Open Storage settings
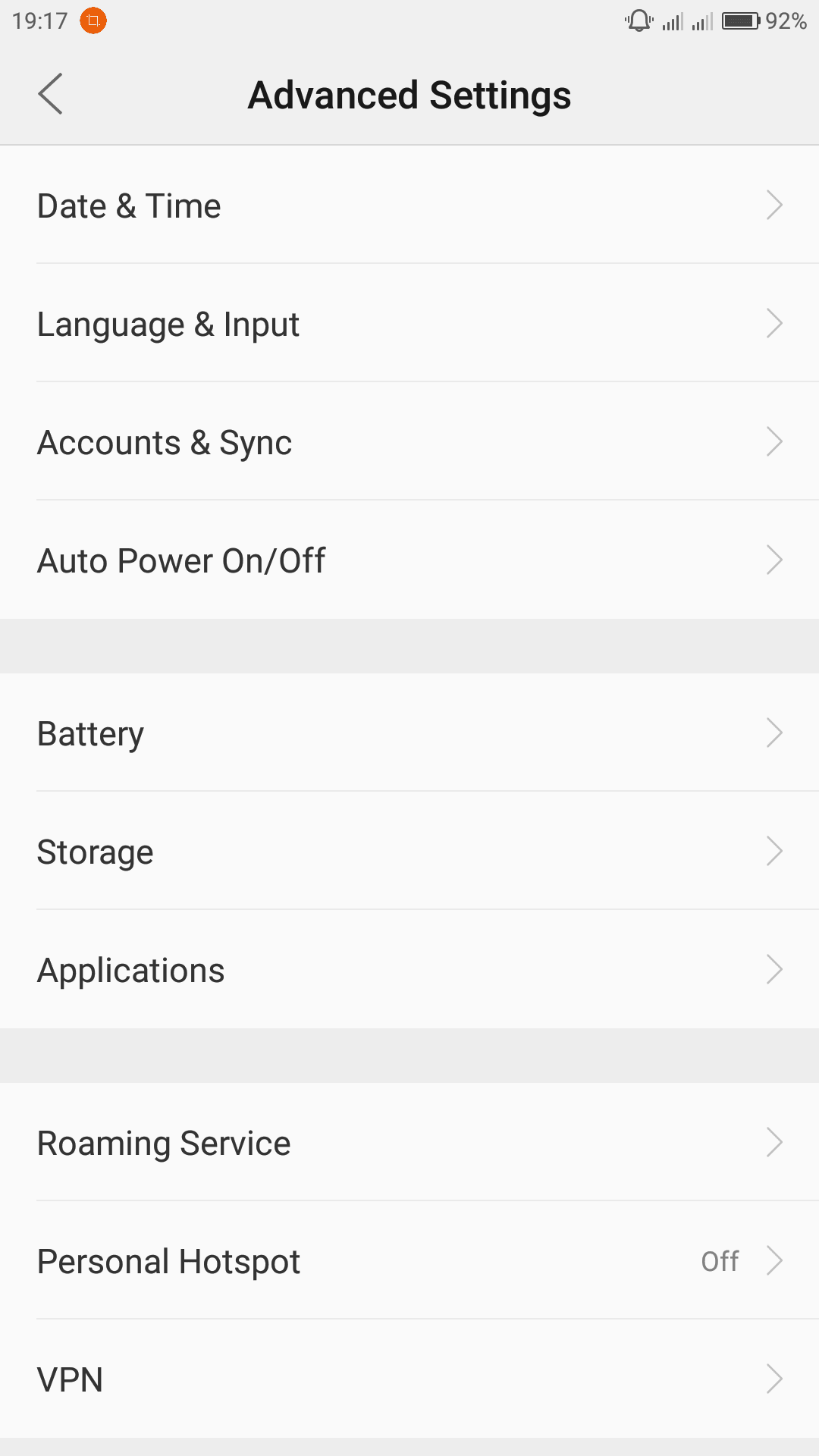 [409, 851]
